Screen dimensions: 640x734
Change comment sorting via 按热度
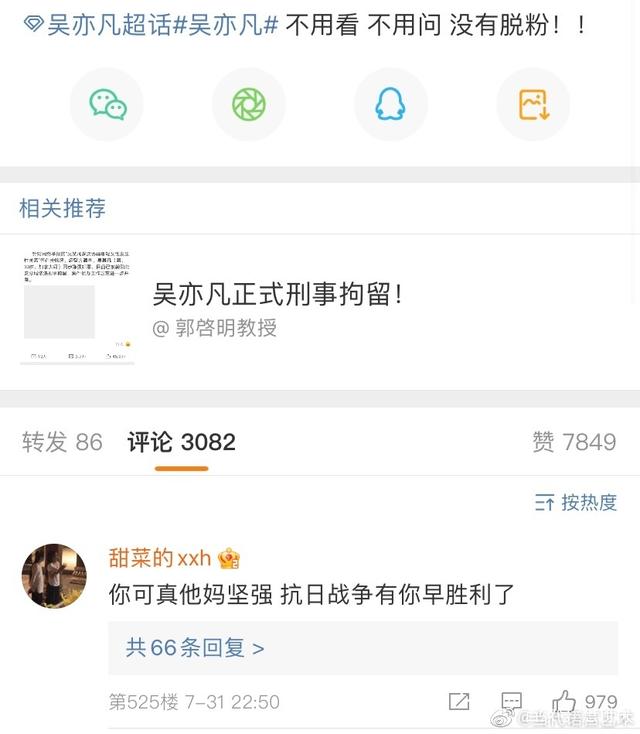tap(576, 503)
